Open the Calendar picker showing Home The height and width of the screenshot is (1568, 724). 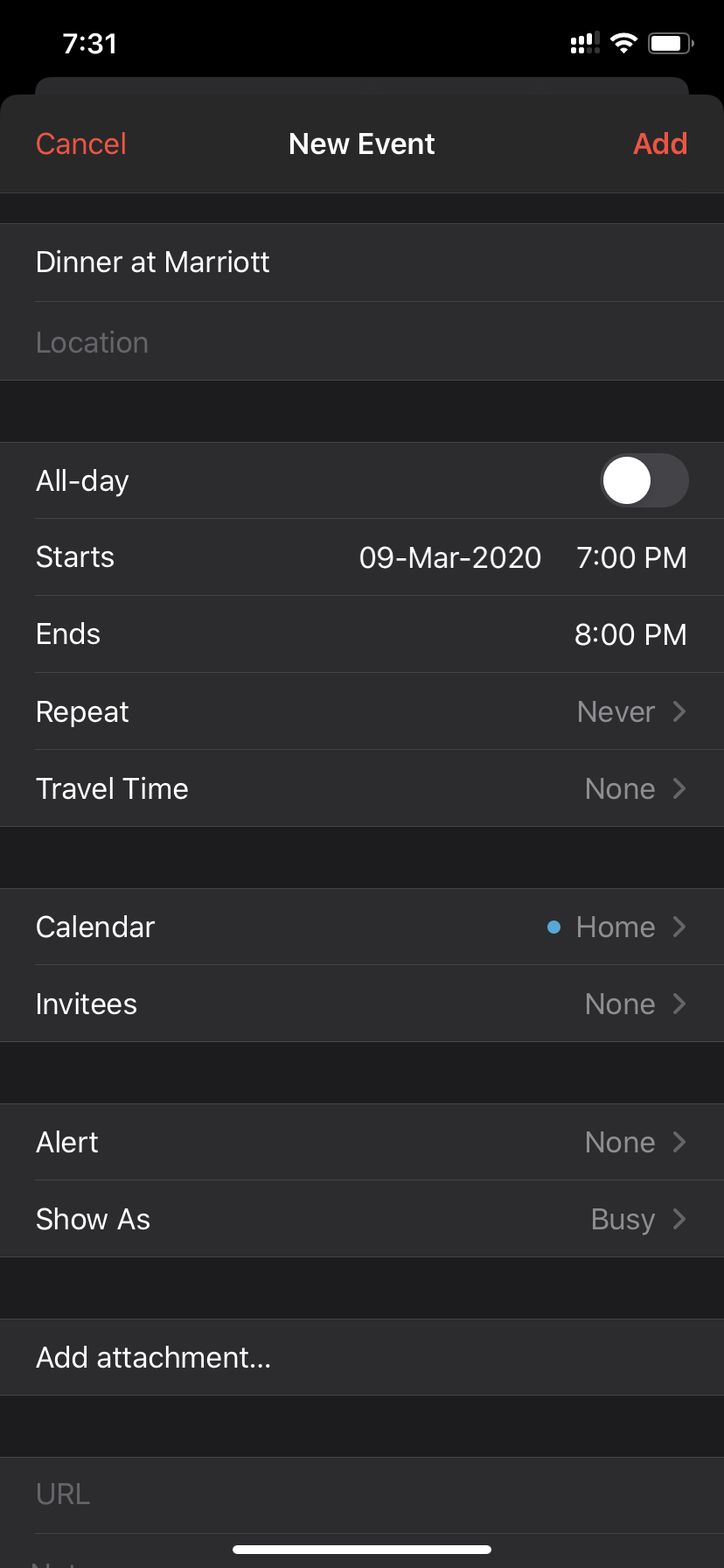click(362, 927)
